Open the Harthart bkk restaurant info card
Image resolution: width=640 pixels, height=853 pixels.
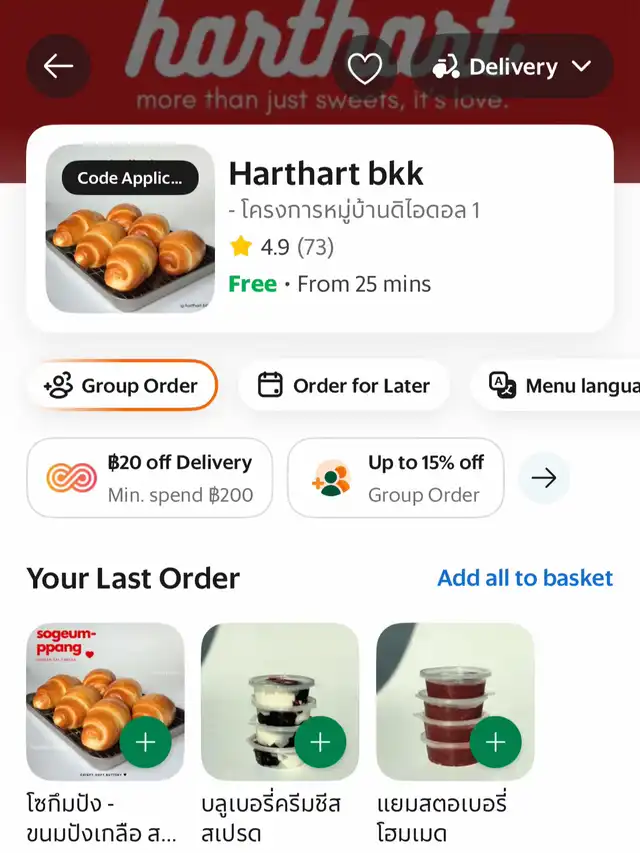click(320, 228)
